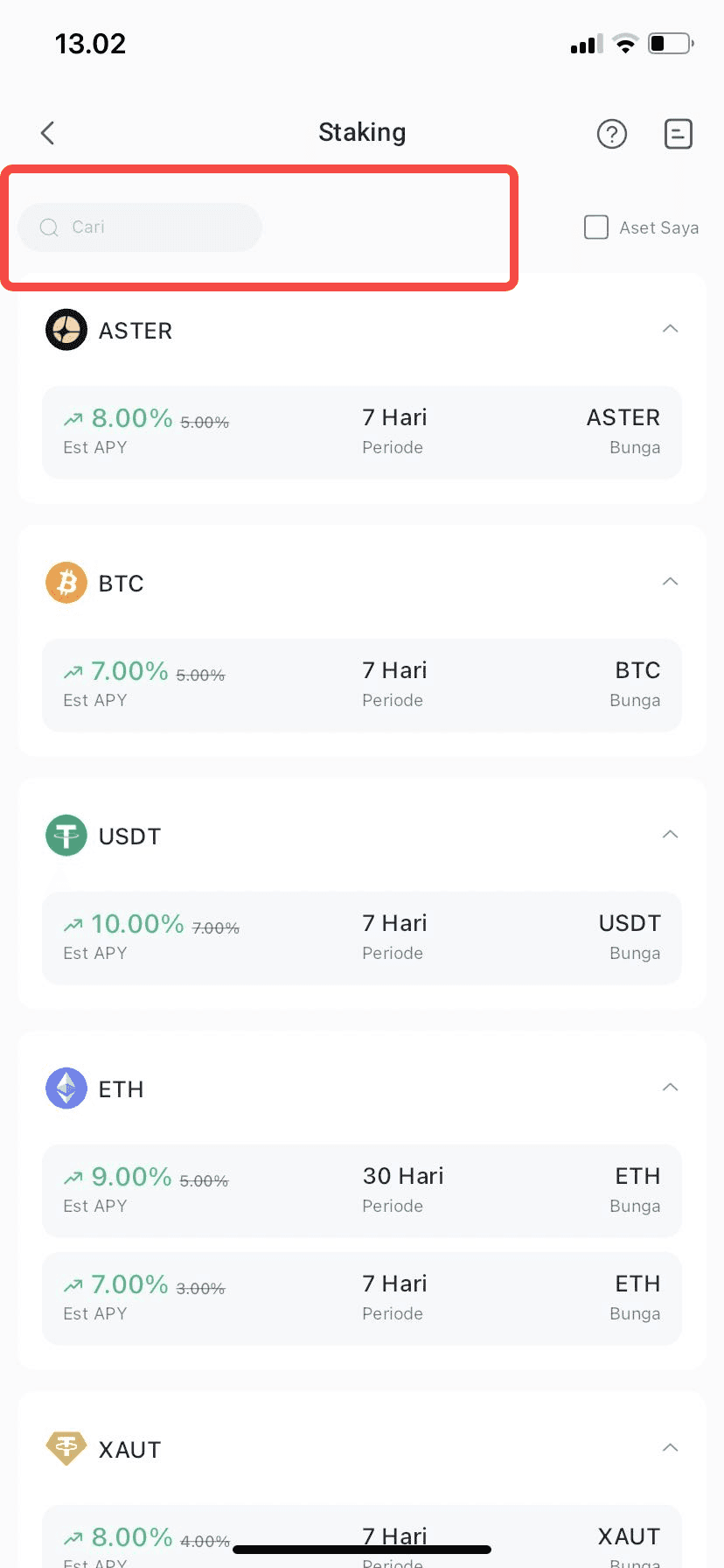Screen dimensions: 724x1568
Task: Collapse the ASTER staking section
Action: [670, 328]
